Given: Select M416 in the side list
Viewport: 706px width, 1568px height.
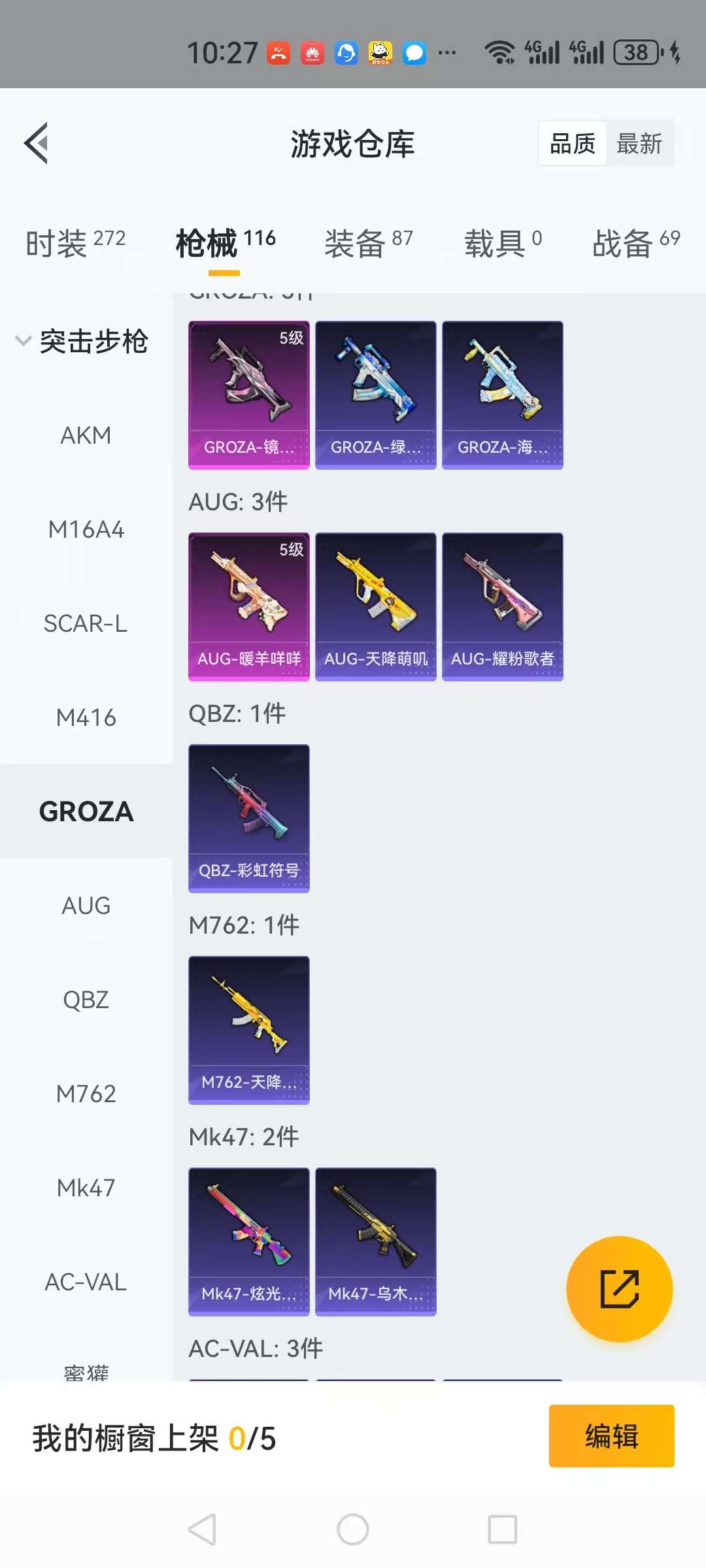Looking at the screenshot, I should pyautogui.click(x=86, y=717).
